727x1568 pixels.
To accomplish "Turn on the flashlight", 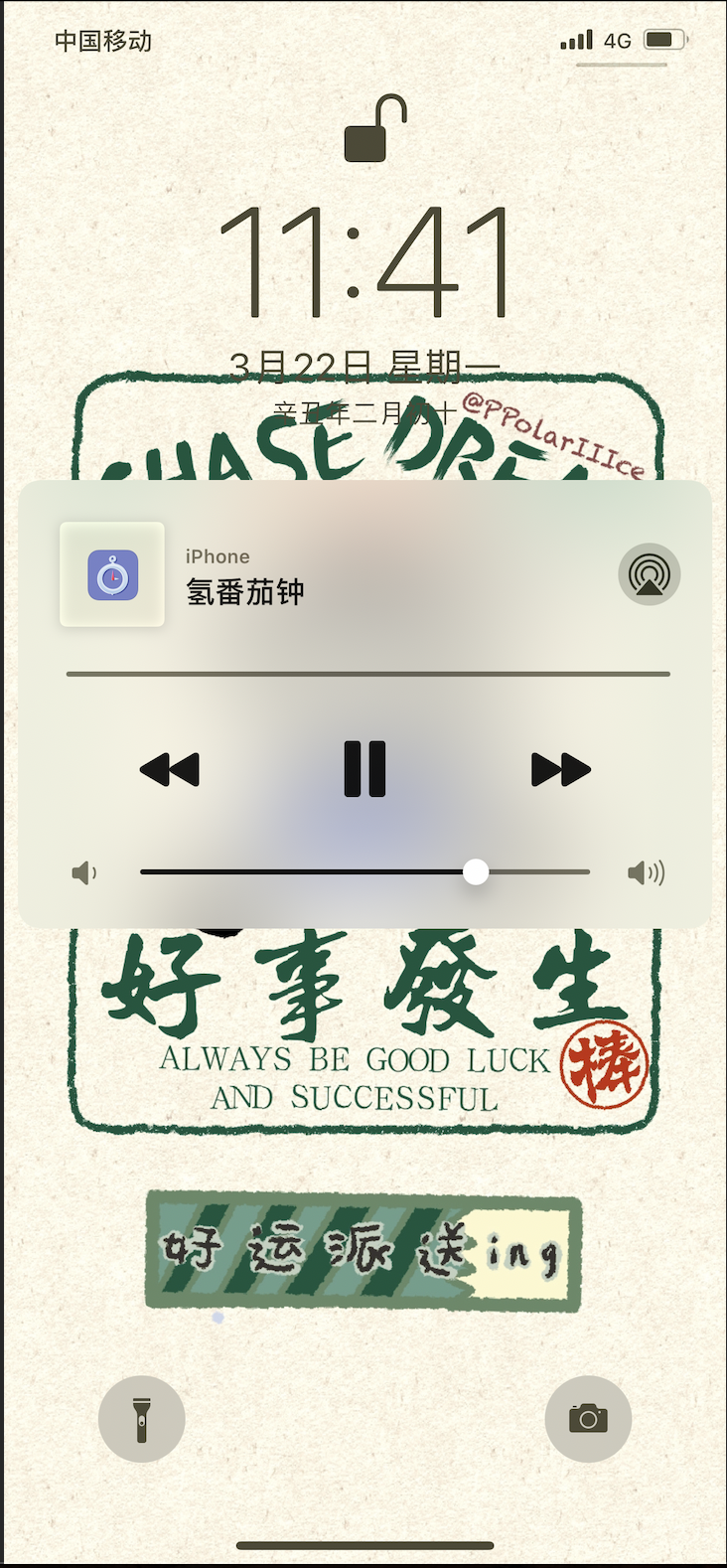I will click(x=142, y=1419).
